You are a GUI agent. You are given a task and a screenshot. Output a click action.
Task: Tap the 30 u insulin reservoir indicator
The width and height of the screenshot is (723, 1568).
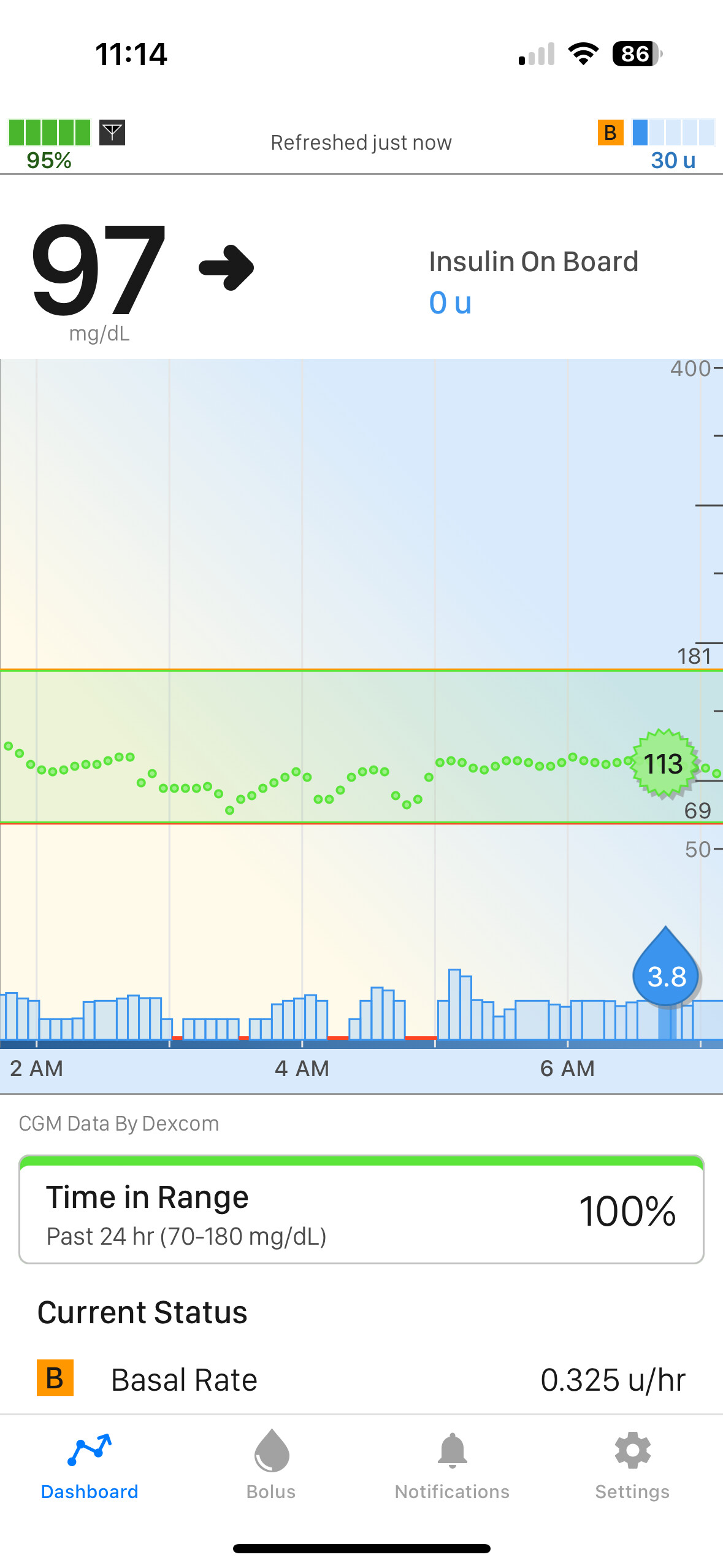click(x=672, y=145)
